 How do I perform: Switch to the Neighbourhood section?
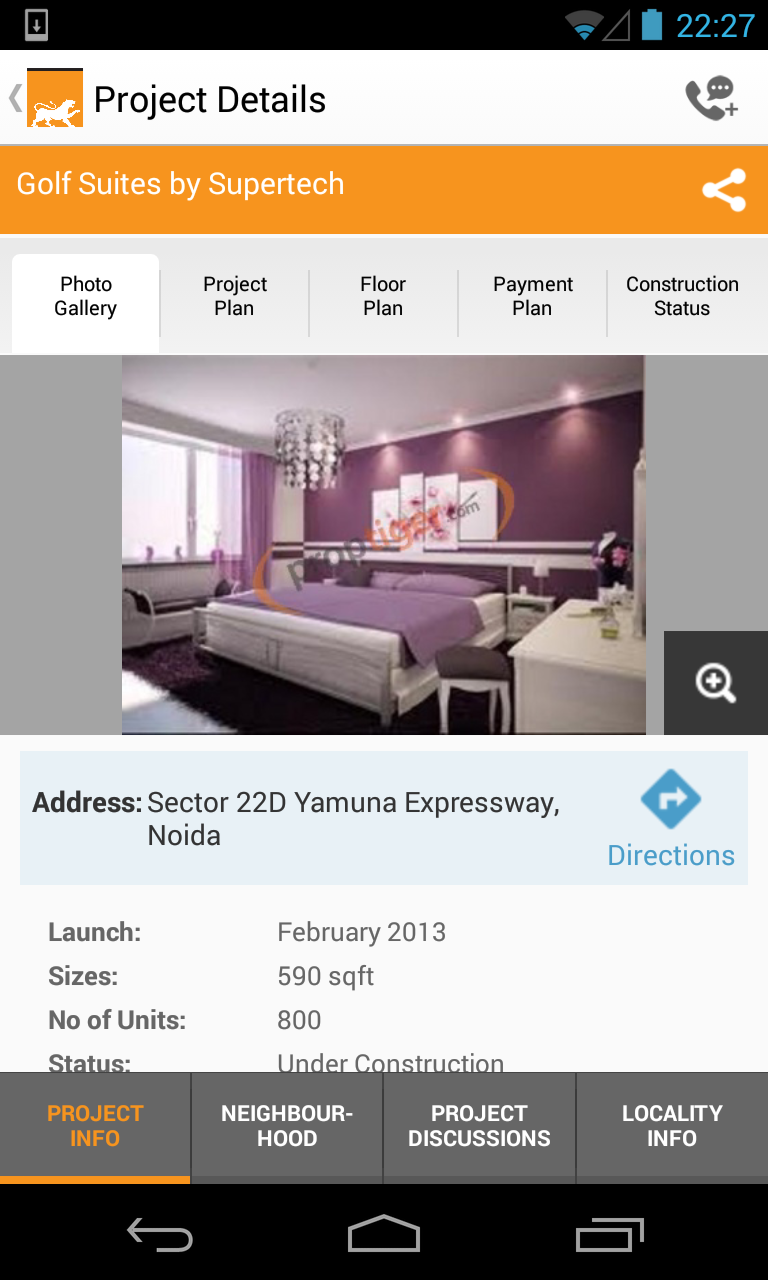[287, 1126]
